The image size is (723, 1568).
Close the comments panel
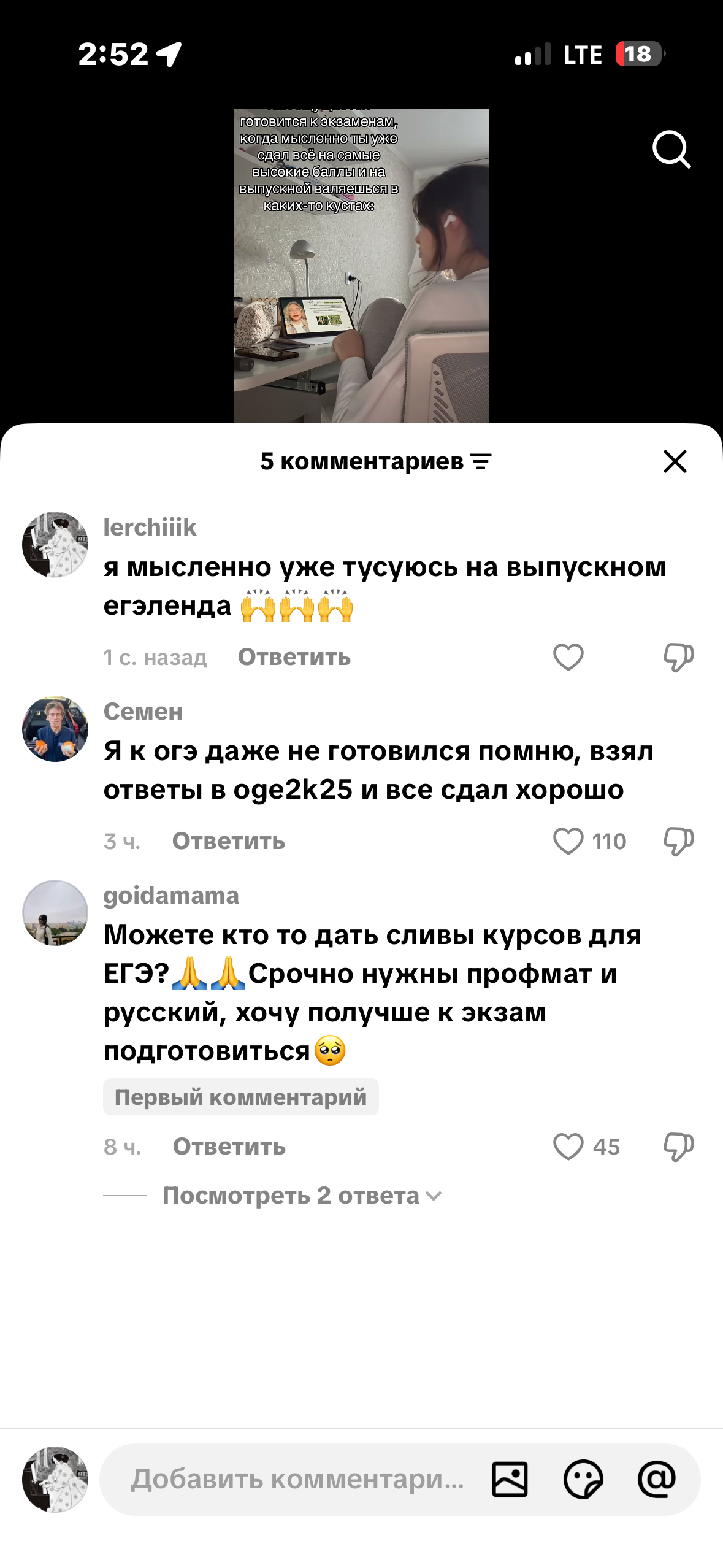coord(675,461)
